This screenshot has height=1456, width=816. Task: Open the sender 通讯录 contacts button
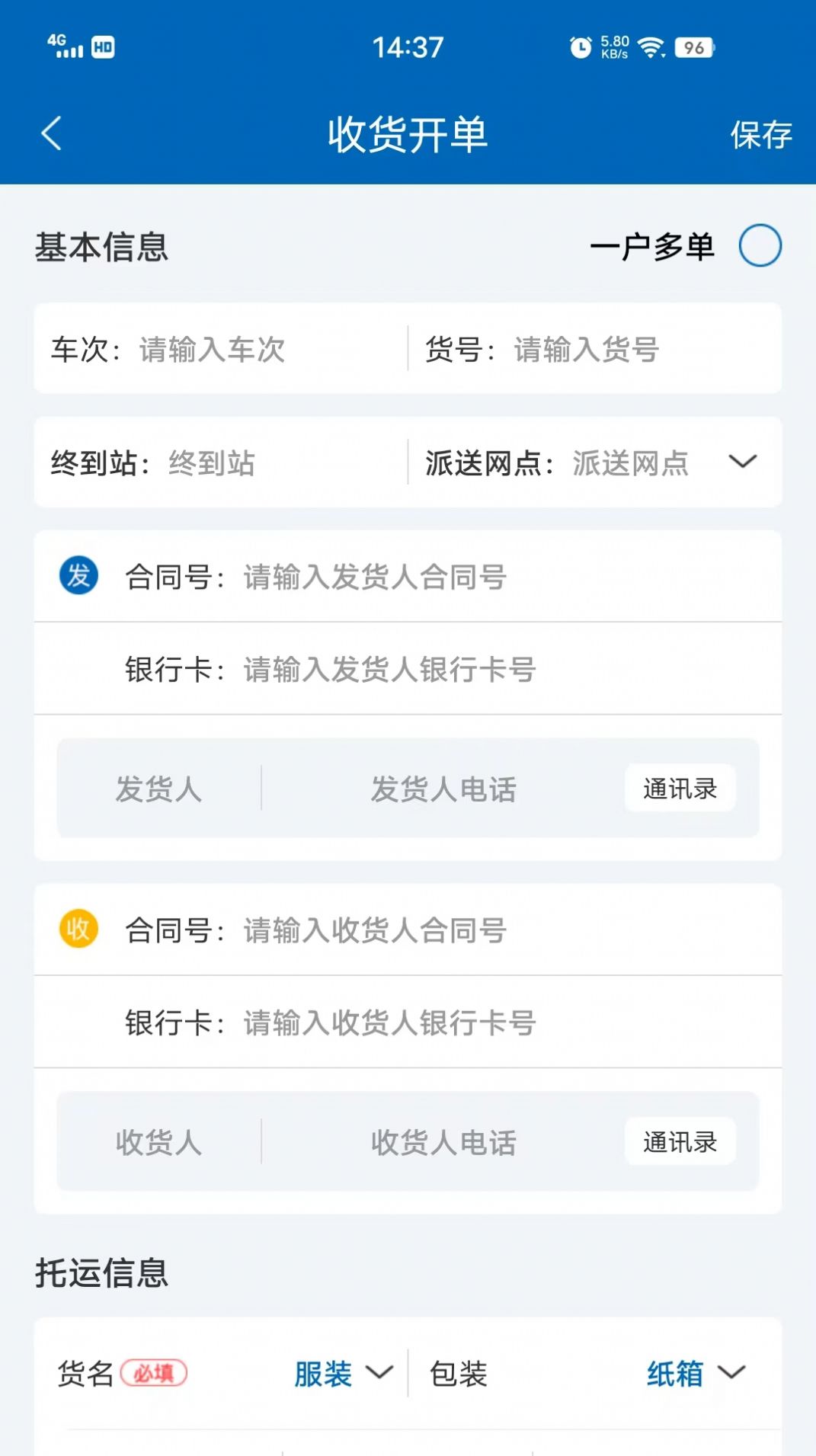(x=680, y=789)
